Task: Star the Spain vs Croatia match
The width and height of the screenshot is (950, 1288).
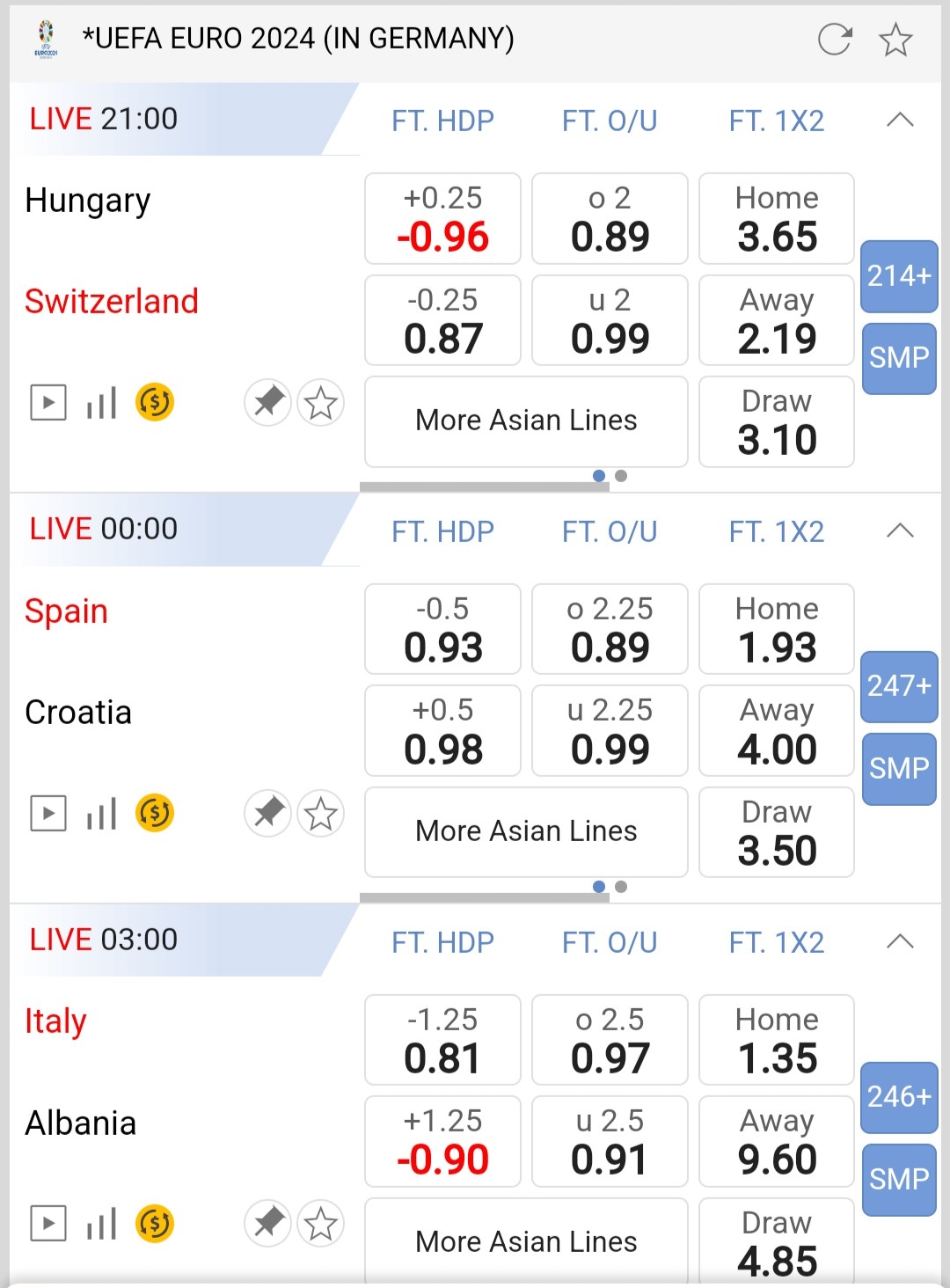Action: 320,814
